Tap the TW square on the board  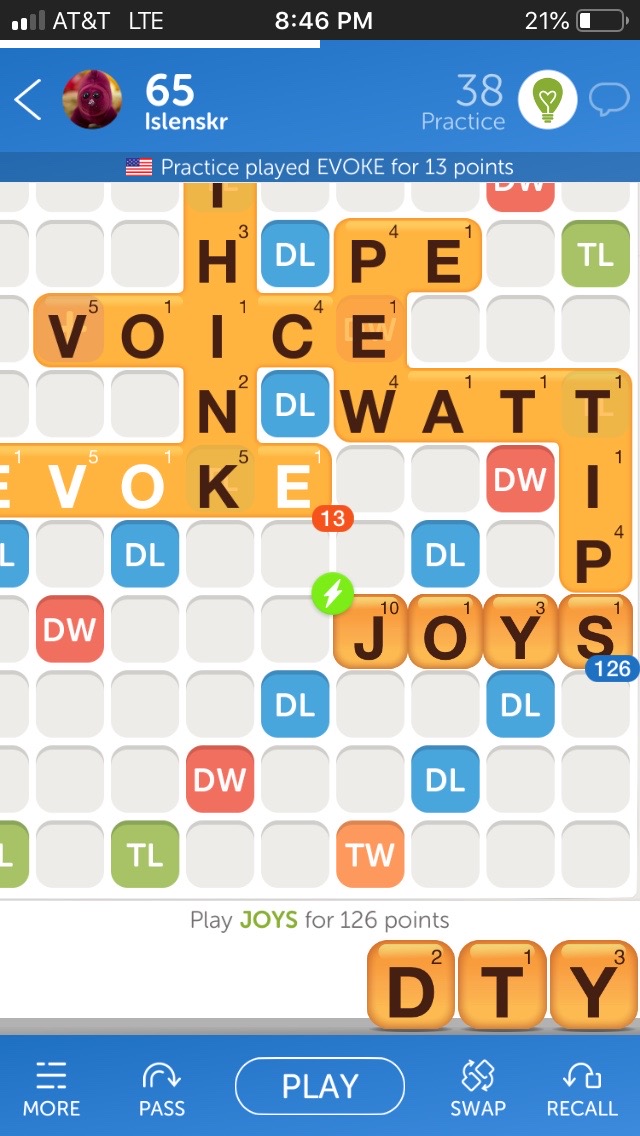tap(370, 854)
